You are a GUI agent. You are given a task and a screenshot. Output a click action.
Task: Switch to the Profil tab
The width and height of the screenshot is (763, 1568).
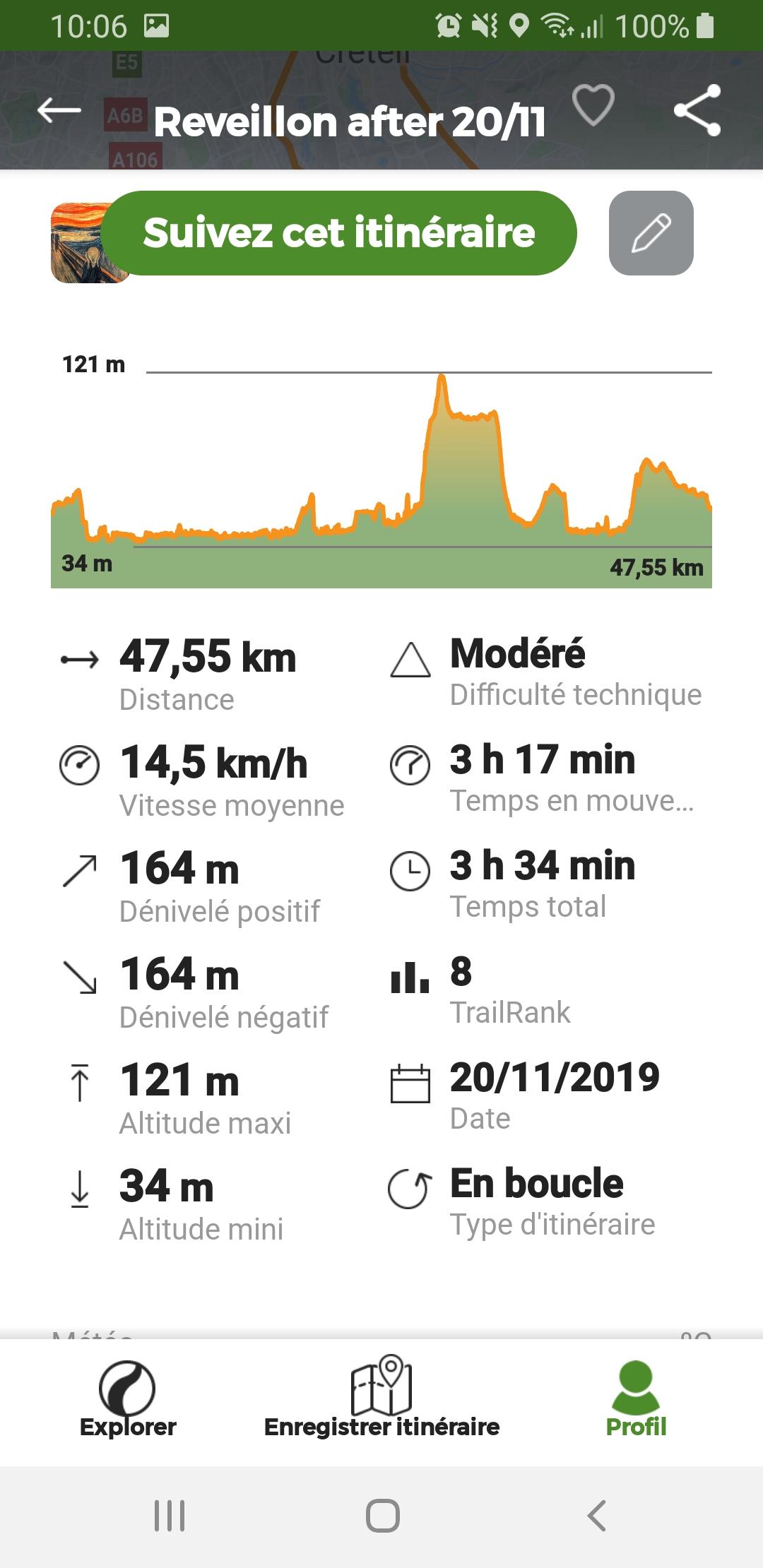click(636, 1400)
